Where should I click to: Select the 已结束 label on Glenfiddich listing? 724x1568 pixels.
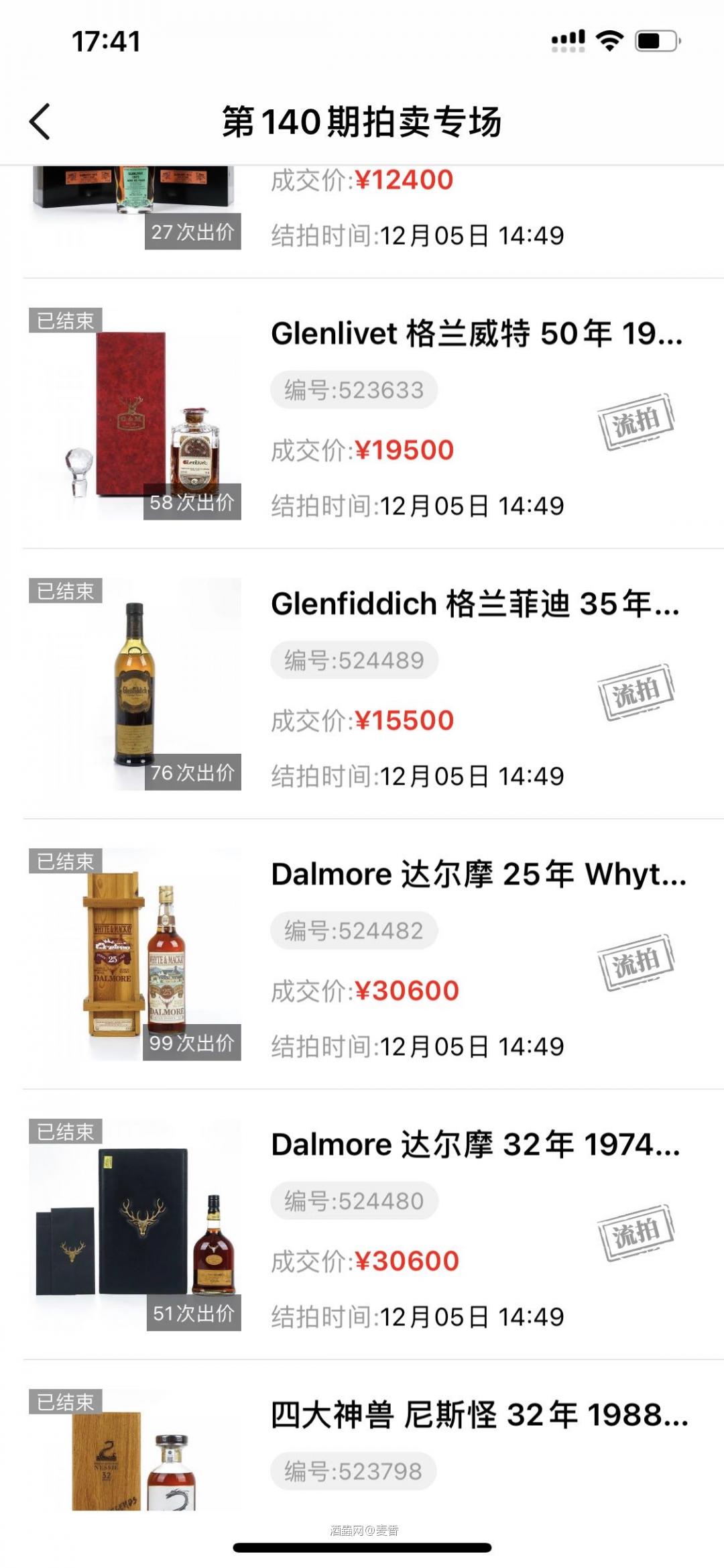(x=66, y=589)
